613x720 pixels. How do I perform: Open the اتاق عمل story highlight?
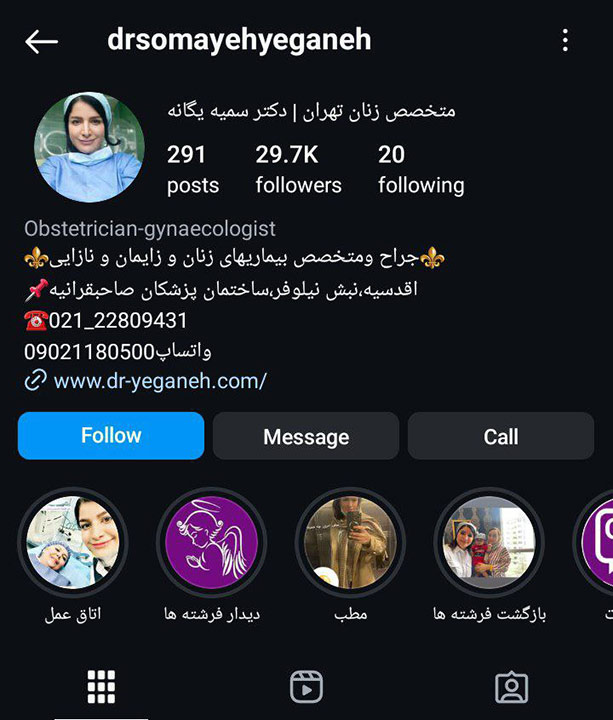pyautogui.click(x=73, y=542)
